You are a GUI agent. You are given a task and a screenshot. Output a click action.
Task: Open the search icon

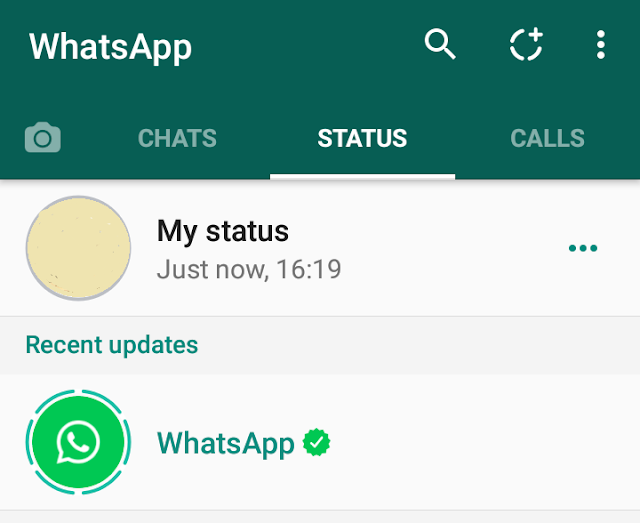(x=440, y=45)
